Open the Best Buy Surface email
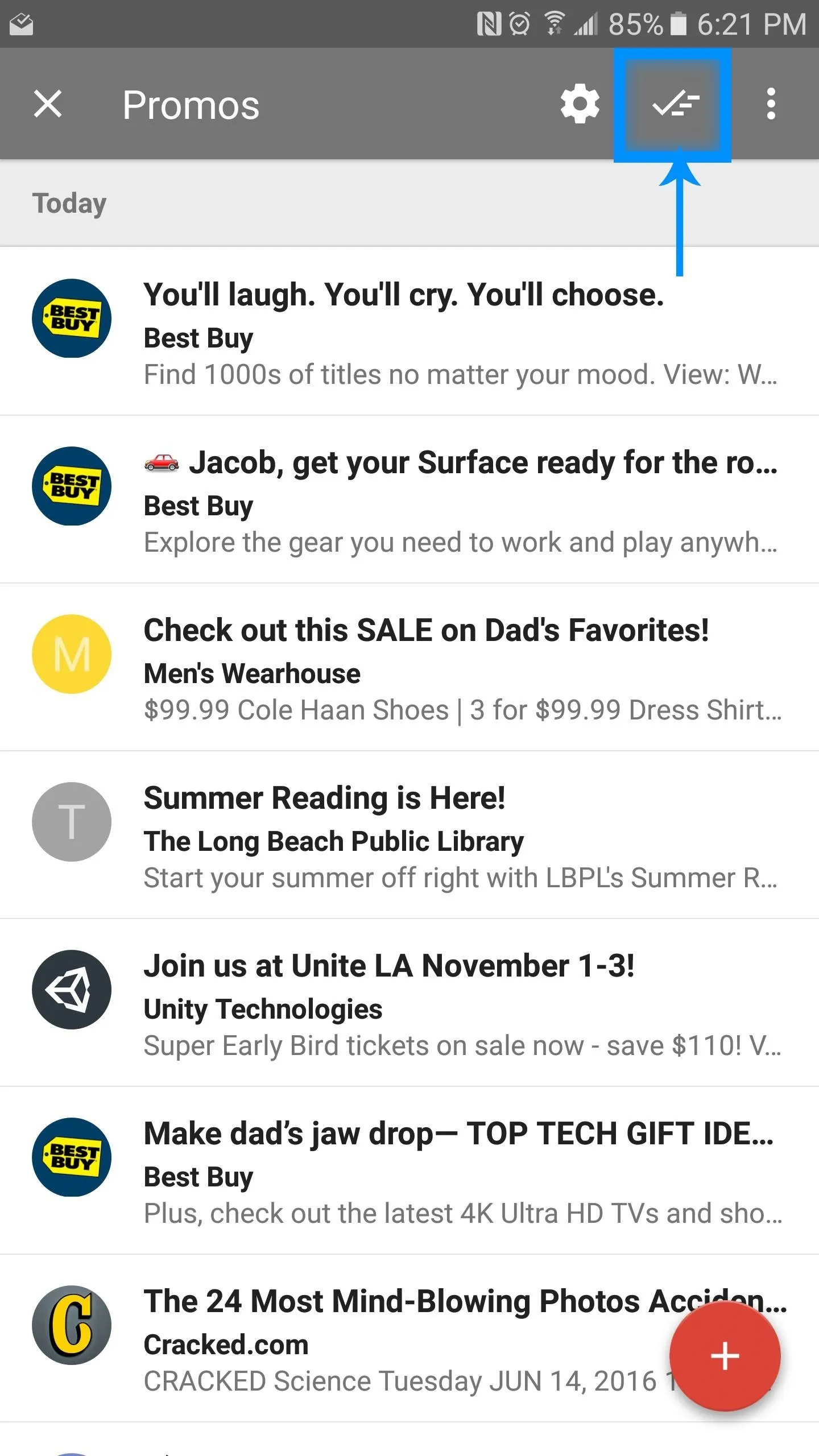This screenshot has height=1456, width=819. point(409,499)
